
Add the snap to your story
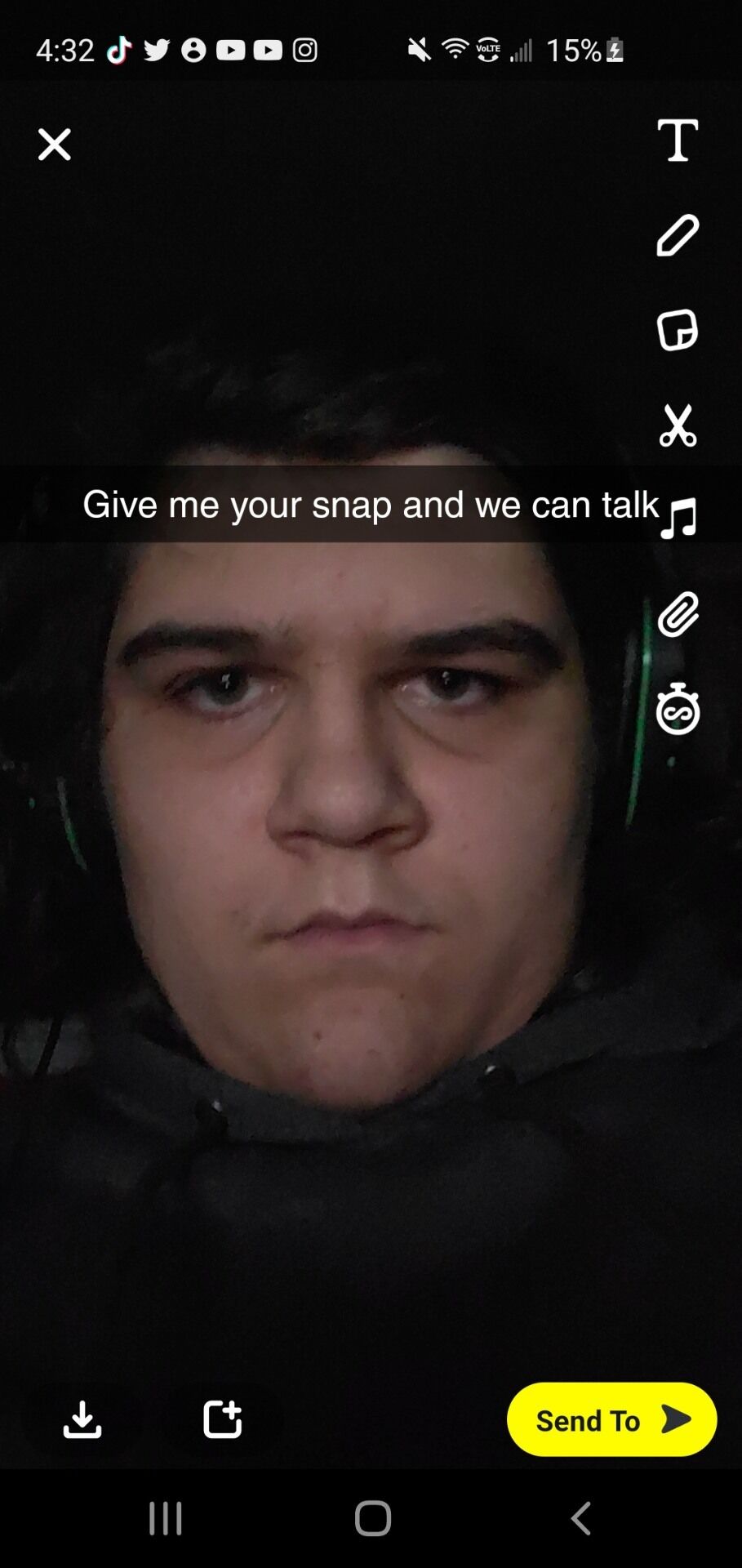(222, 1419)
